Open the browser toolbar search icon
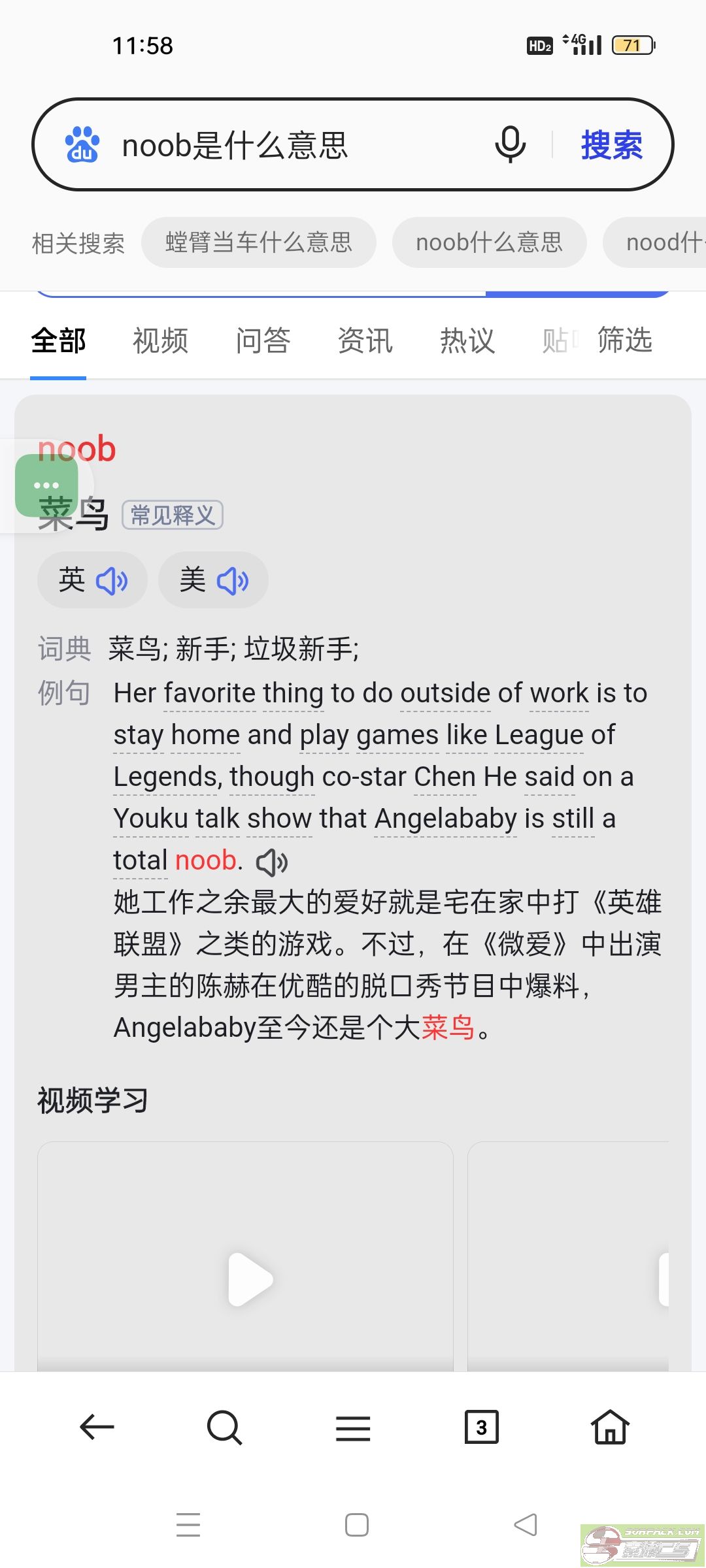The image size is (706, 1568). click(x=224, y=1427)
